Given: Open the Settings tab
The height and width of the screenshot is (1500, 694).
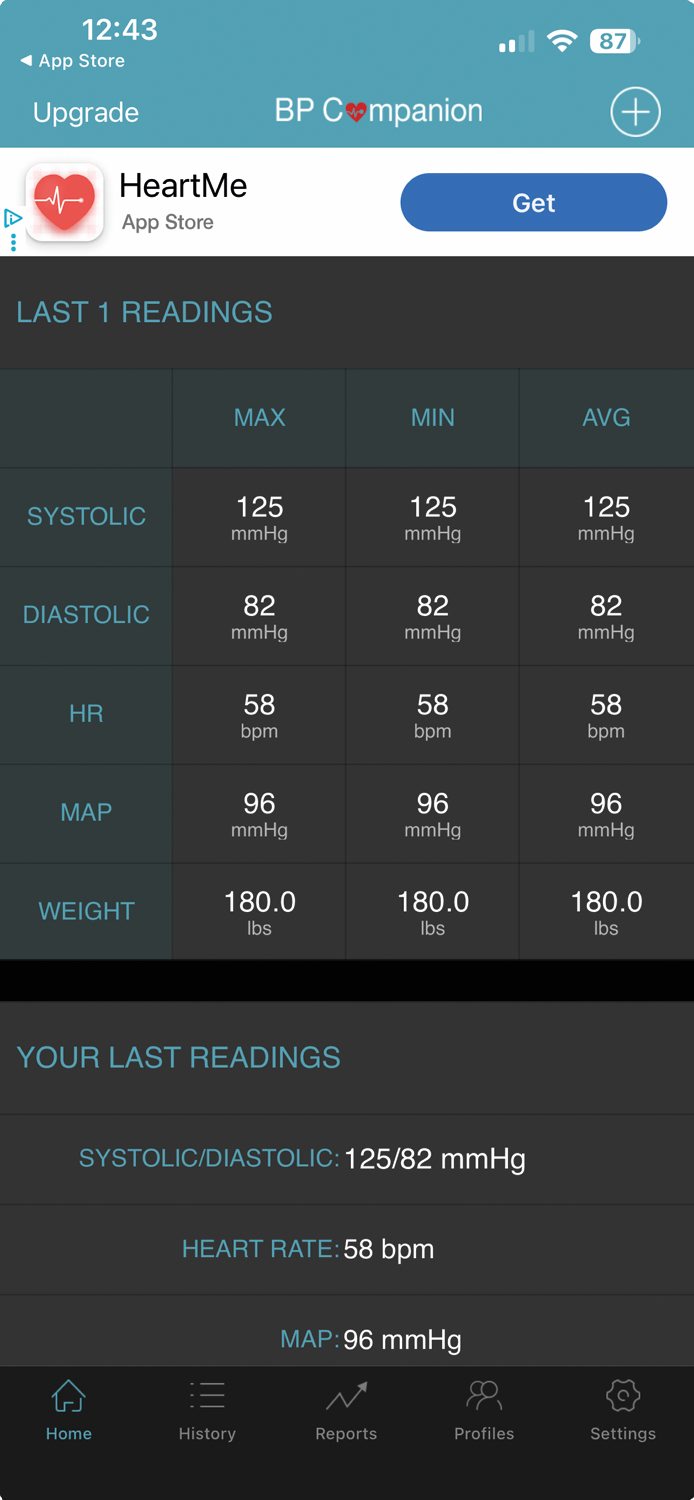Looking at the screenshot, I should pyautogui.click(x=622, y=1411).
